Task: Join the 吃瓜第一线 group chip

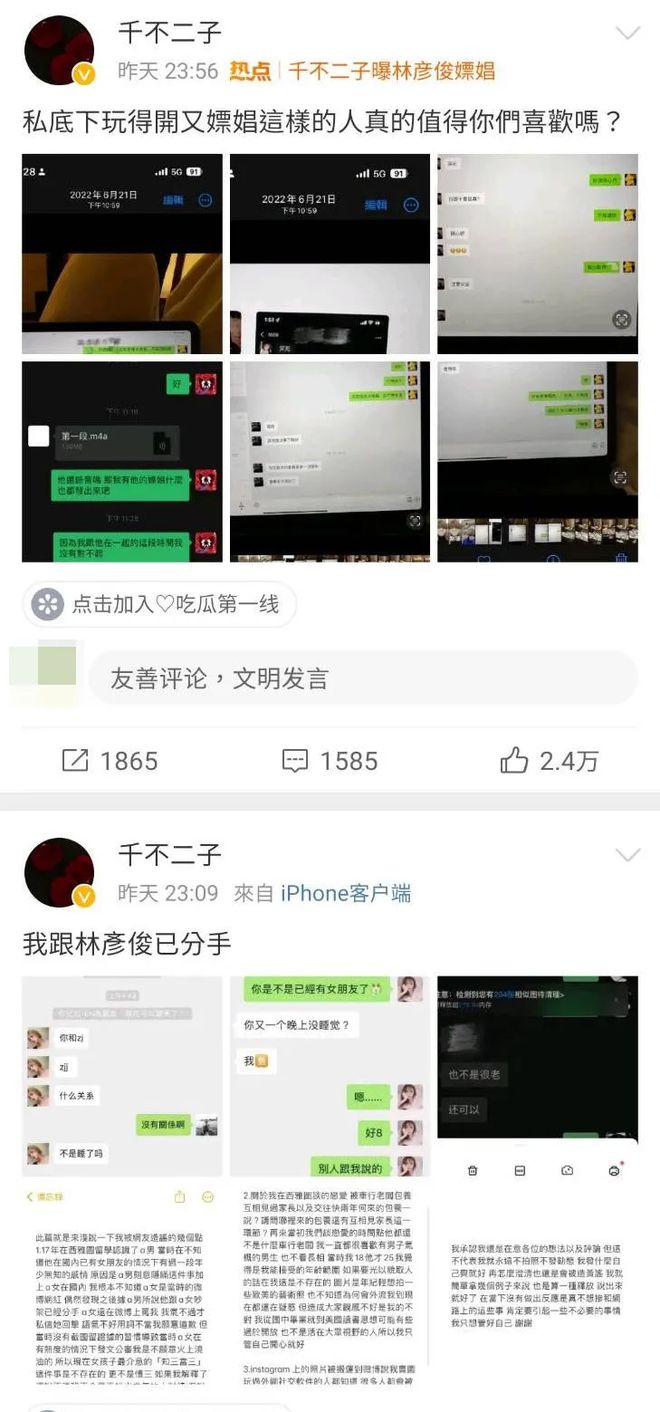Action: point(159,605)
